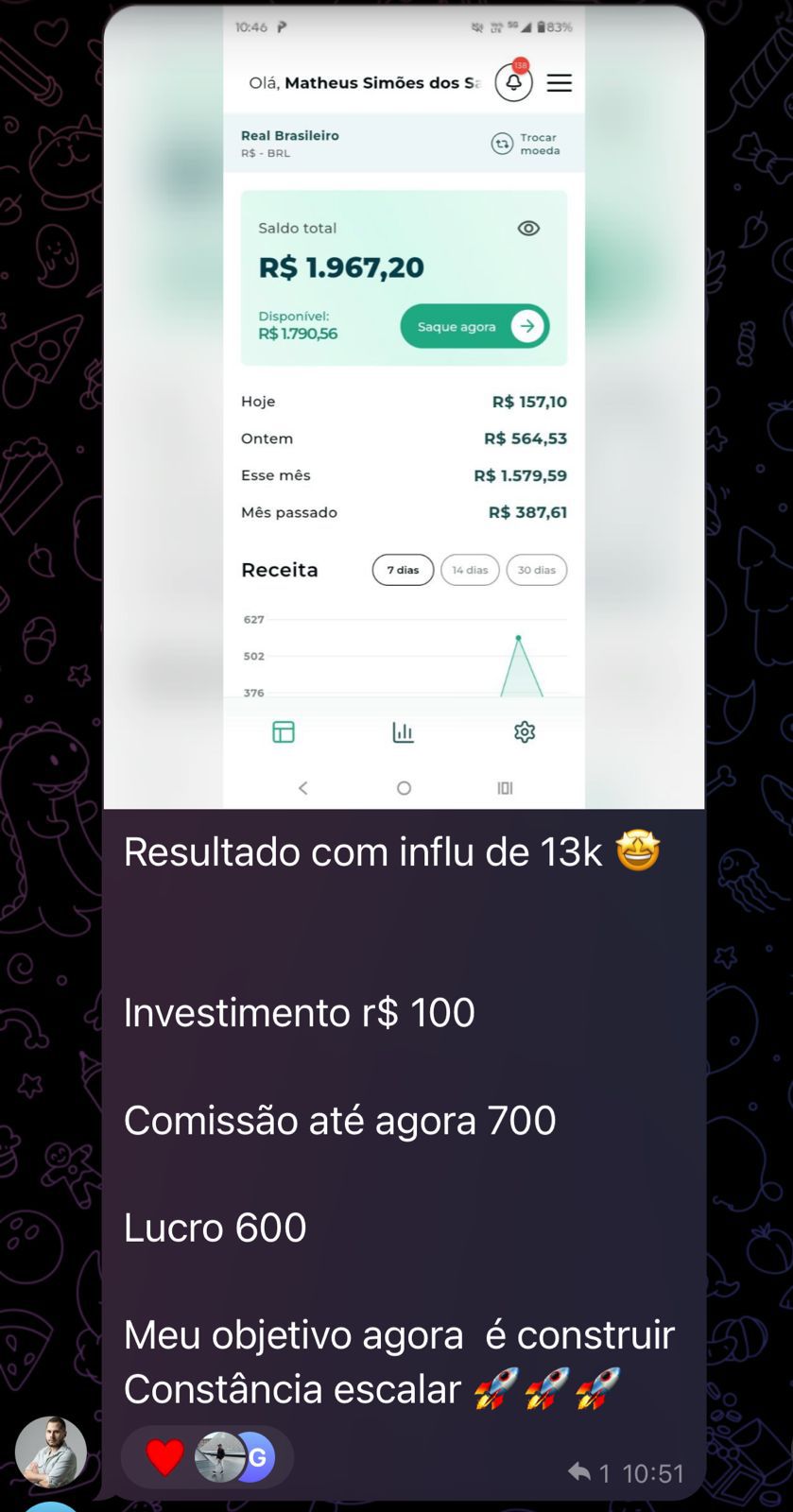This screenshot has width=793, height=1512.
Task: Keep the 7 dias tab selected
Action: coord(403,570)
